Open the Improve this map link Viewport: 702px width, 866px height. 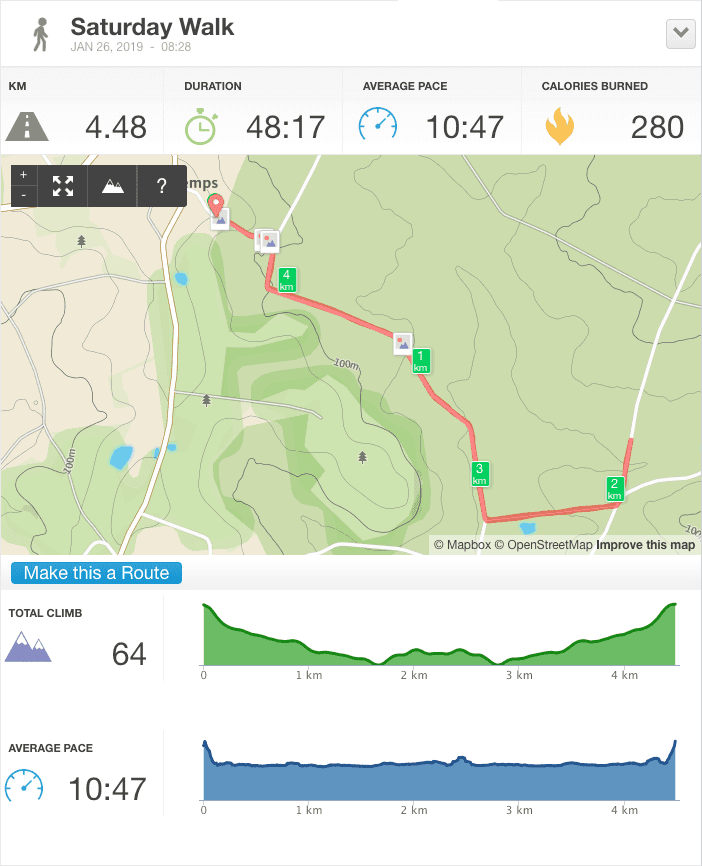click(x=646, y=545)
